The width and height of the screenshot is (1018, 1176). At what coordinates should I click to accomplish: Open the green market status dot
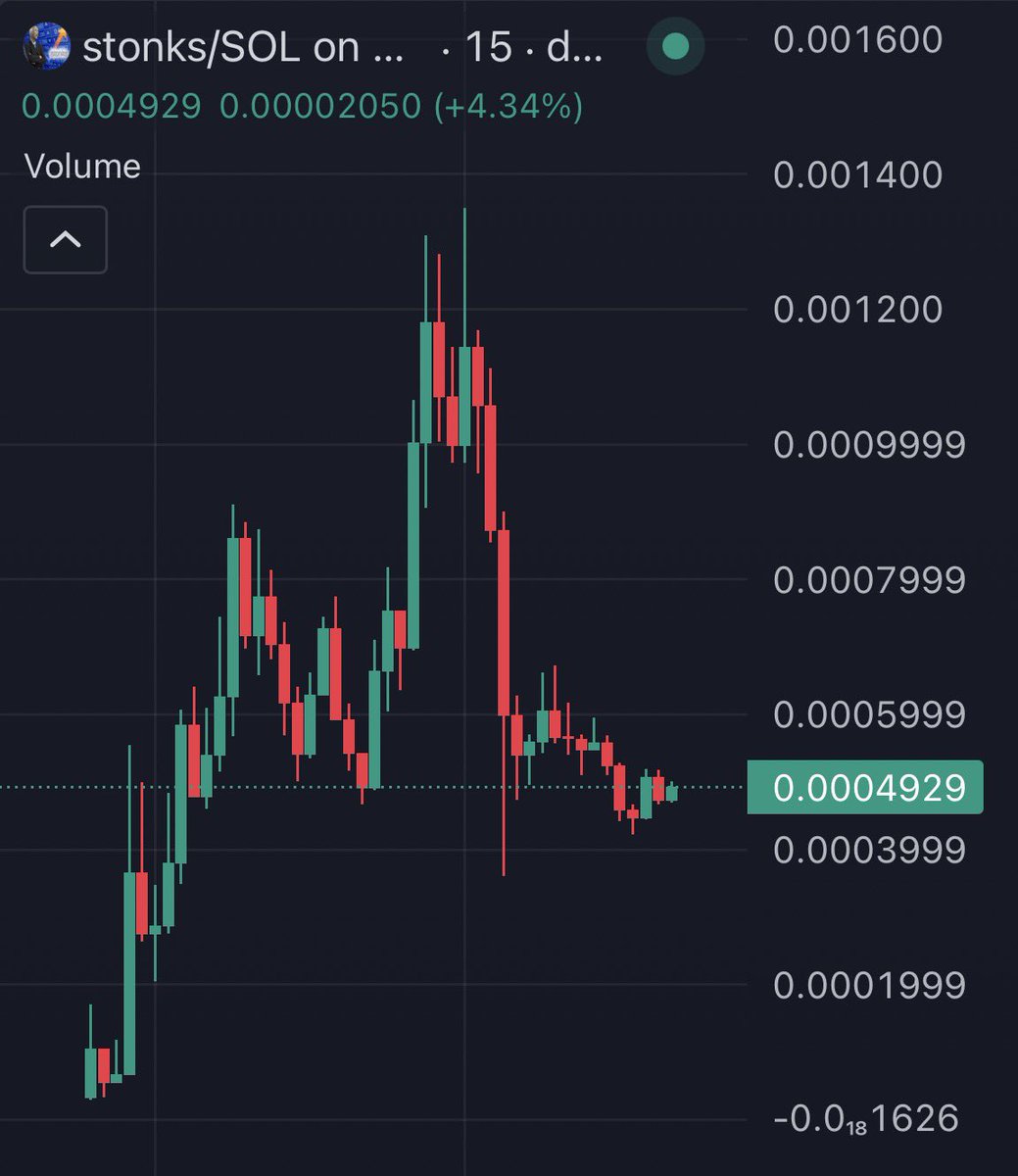(x=676, y=46)
